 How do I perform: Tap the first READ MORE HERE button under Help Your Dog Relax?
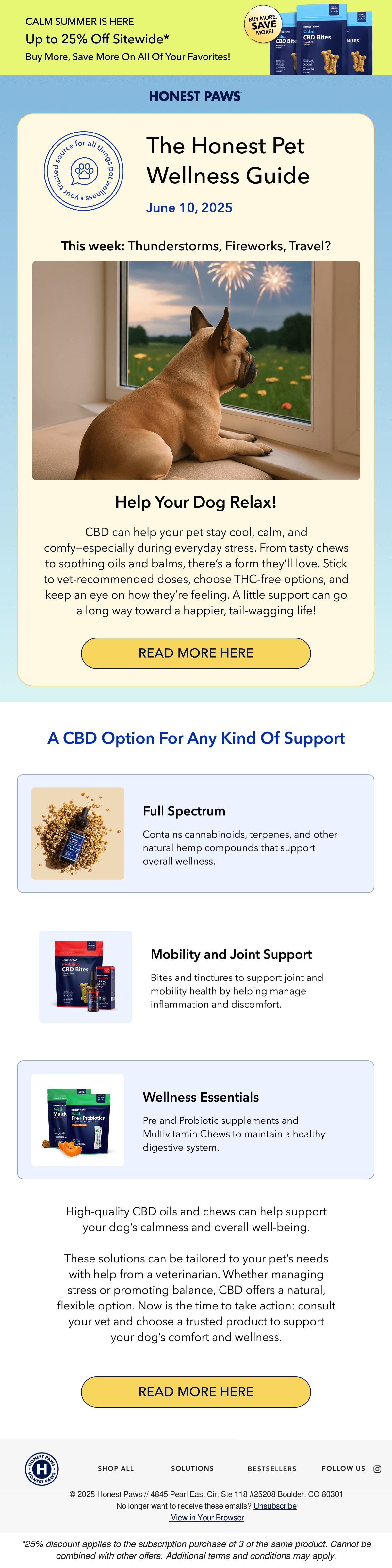(196, 653)
